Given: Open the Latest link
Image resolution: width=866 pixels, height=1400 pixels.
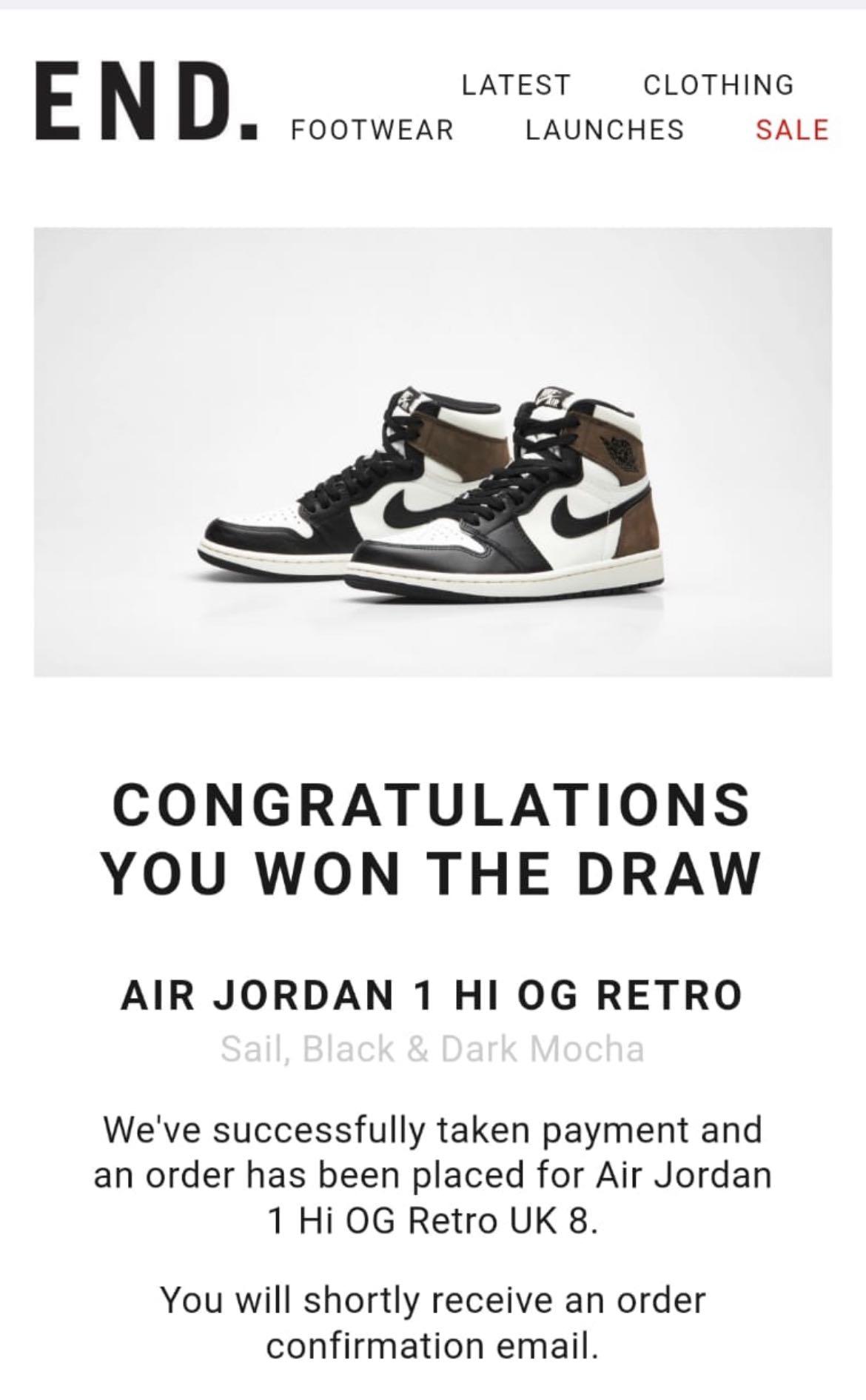Looking at the screenshot, I should (x=516, y=85).
